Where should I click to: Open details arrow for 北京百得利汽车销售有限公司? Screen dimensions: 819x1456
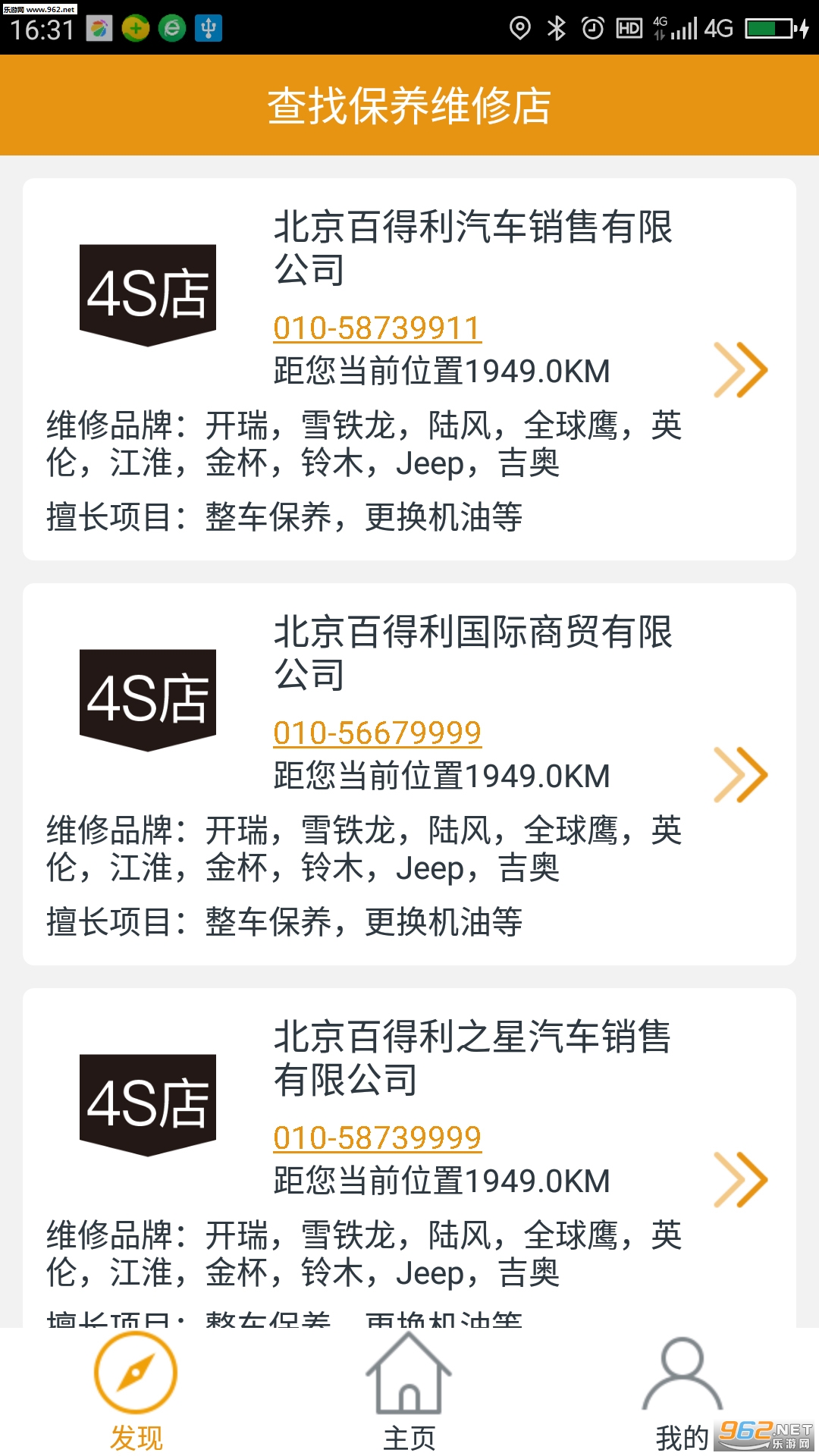[740, 370]
